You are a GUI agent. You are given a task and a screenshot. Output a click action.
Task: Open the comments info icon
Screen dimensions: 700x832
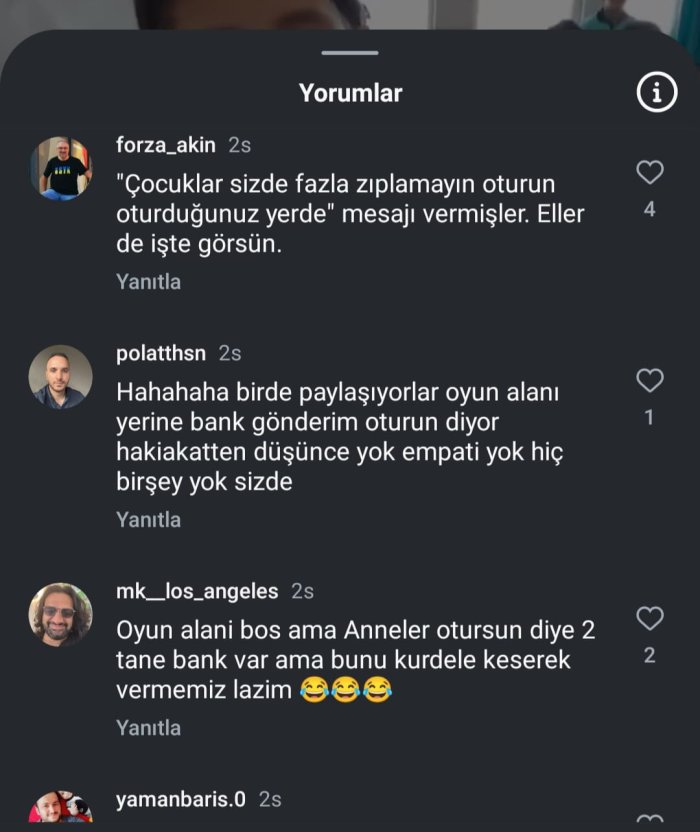(656, 93)
